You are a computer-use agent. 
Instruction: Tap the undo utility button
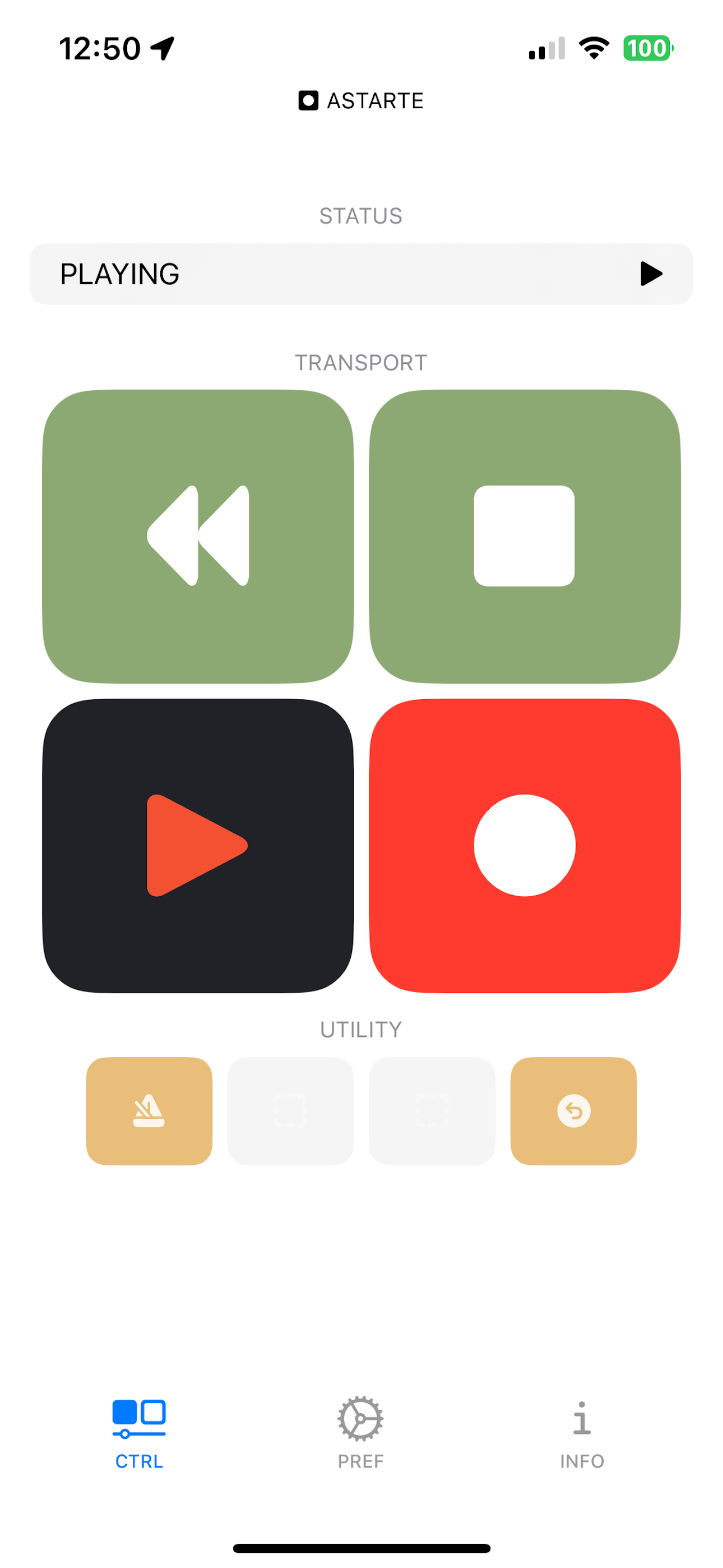pyautogui.click(x=573, y=1110)
